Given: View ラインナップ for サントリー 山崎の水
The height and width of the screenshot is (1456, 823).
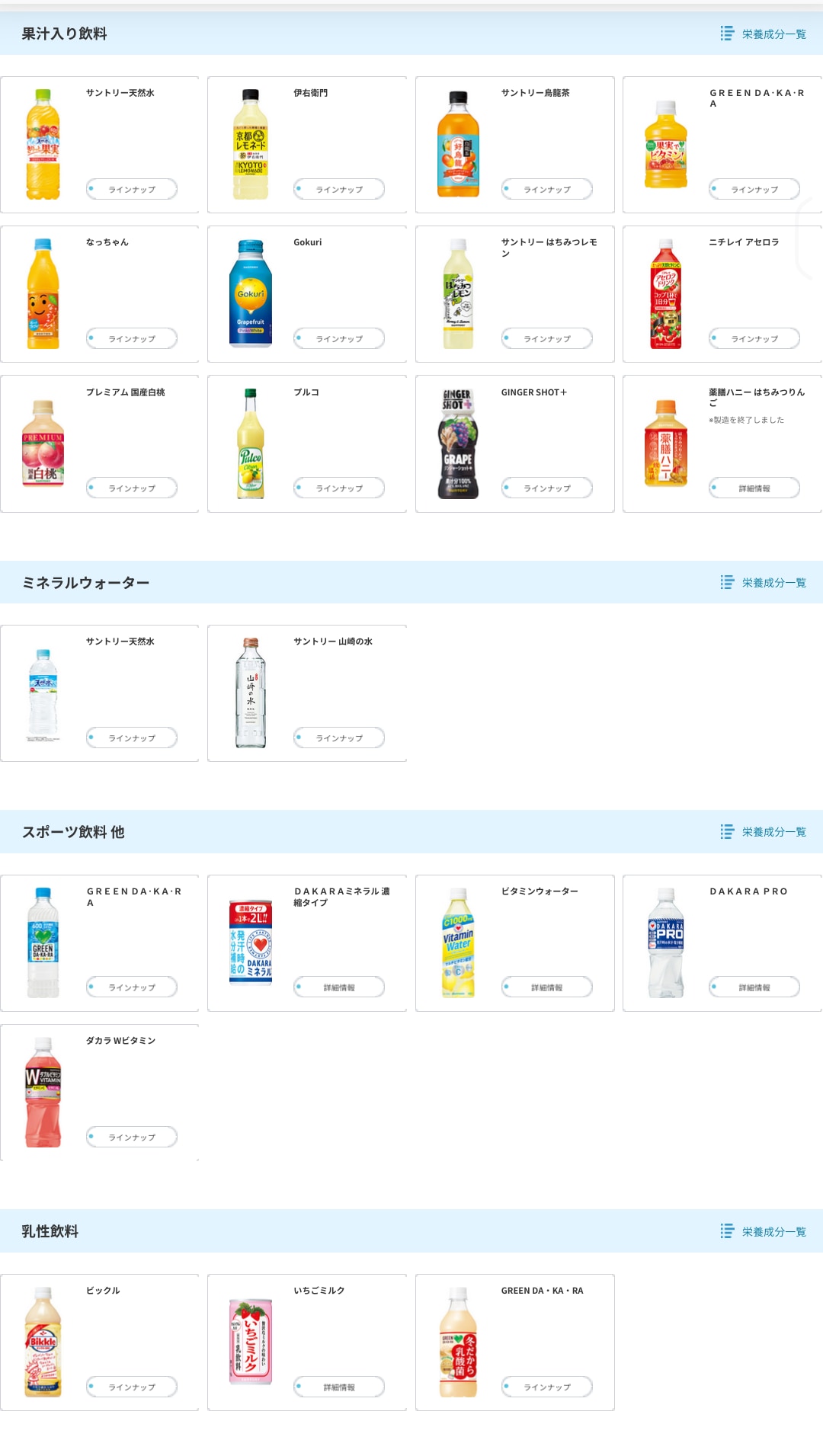Looking at the screenshot, I should (339, 738).
